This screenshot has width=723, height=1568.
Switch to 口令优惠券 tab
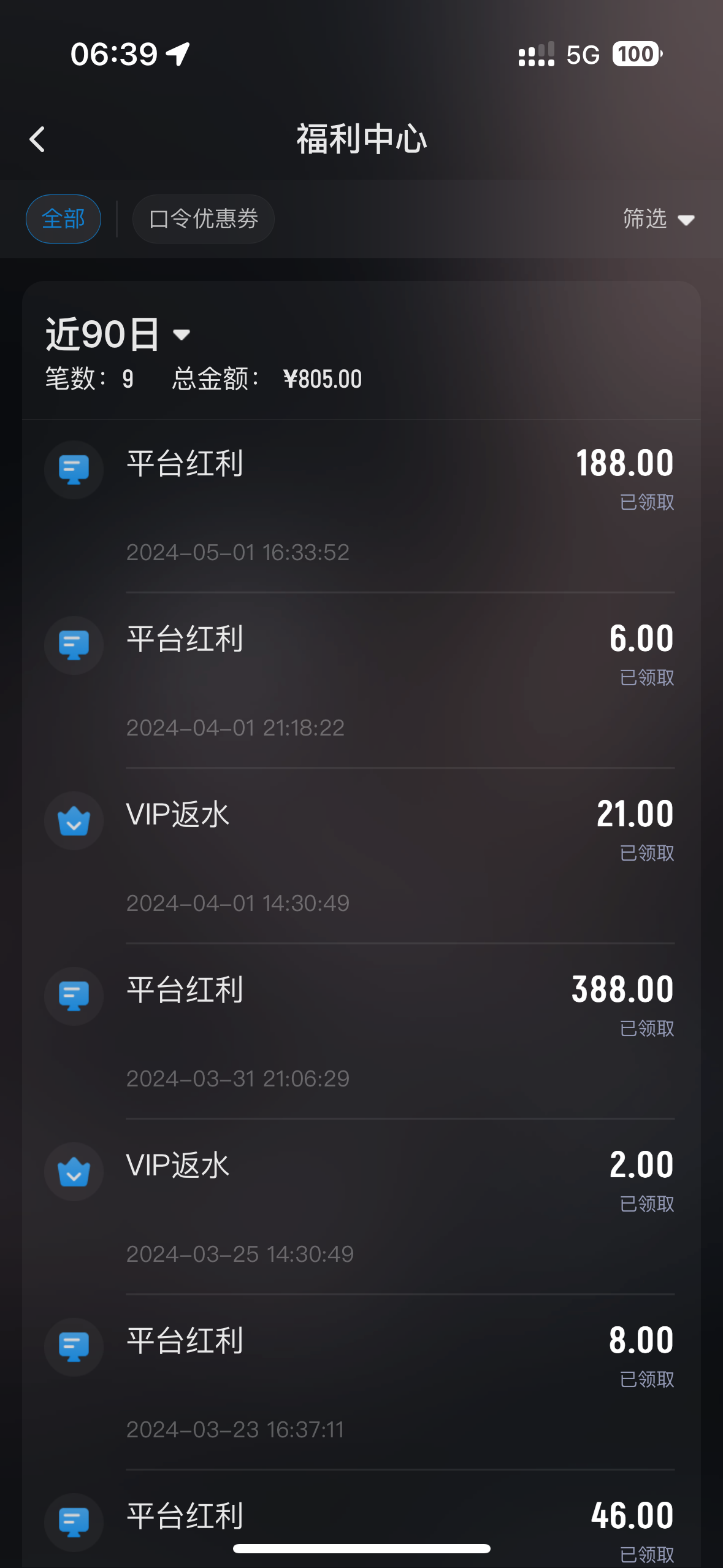pos(203,219)
